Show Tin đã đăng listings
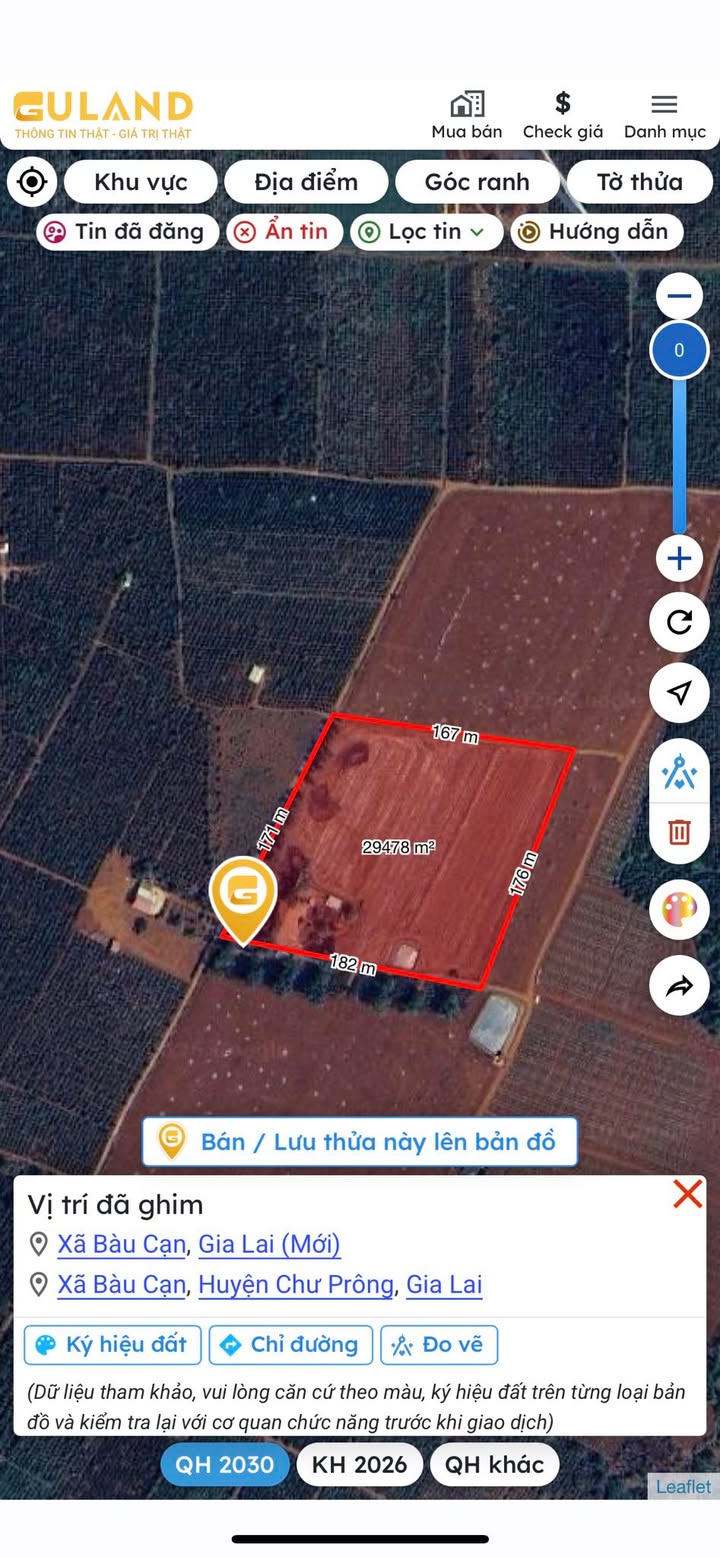This screenshot has height=1557, width=720. pos(127,232)
